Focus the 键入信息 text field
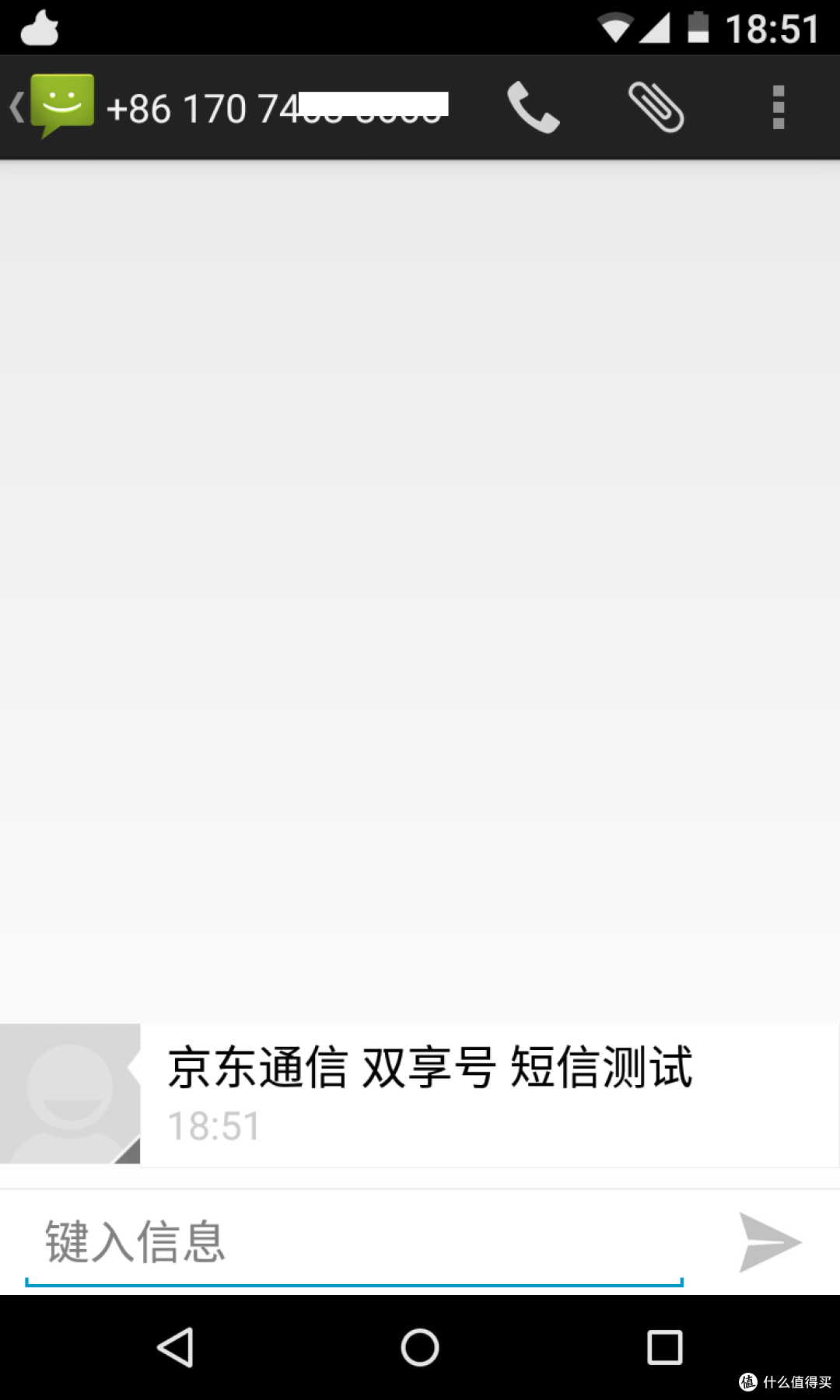840x1400 pixels. click(354, 1242)
